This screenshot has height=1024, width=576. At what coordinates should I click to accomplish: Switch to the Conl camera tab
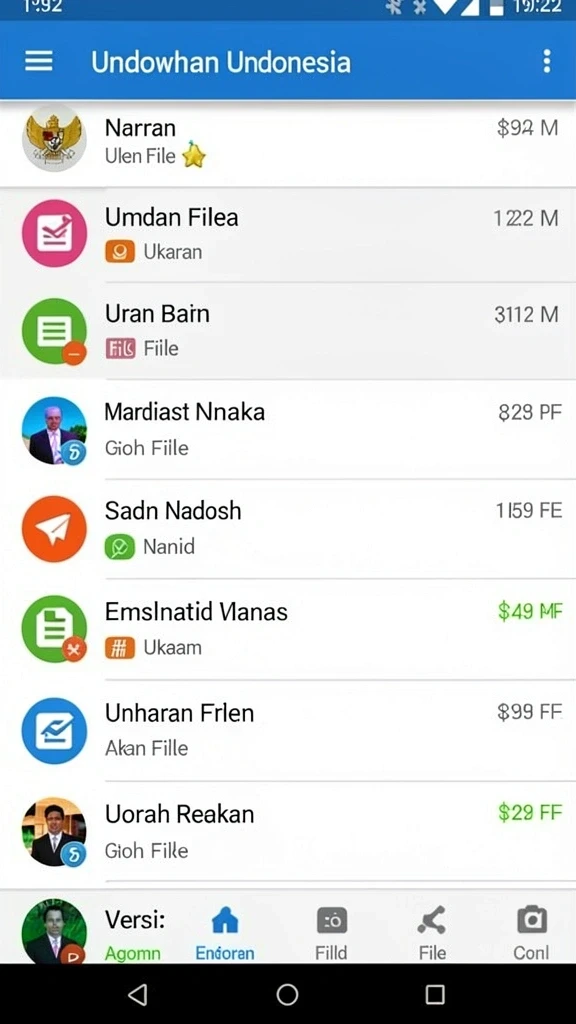click(532, 933)
